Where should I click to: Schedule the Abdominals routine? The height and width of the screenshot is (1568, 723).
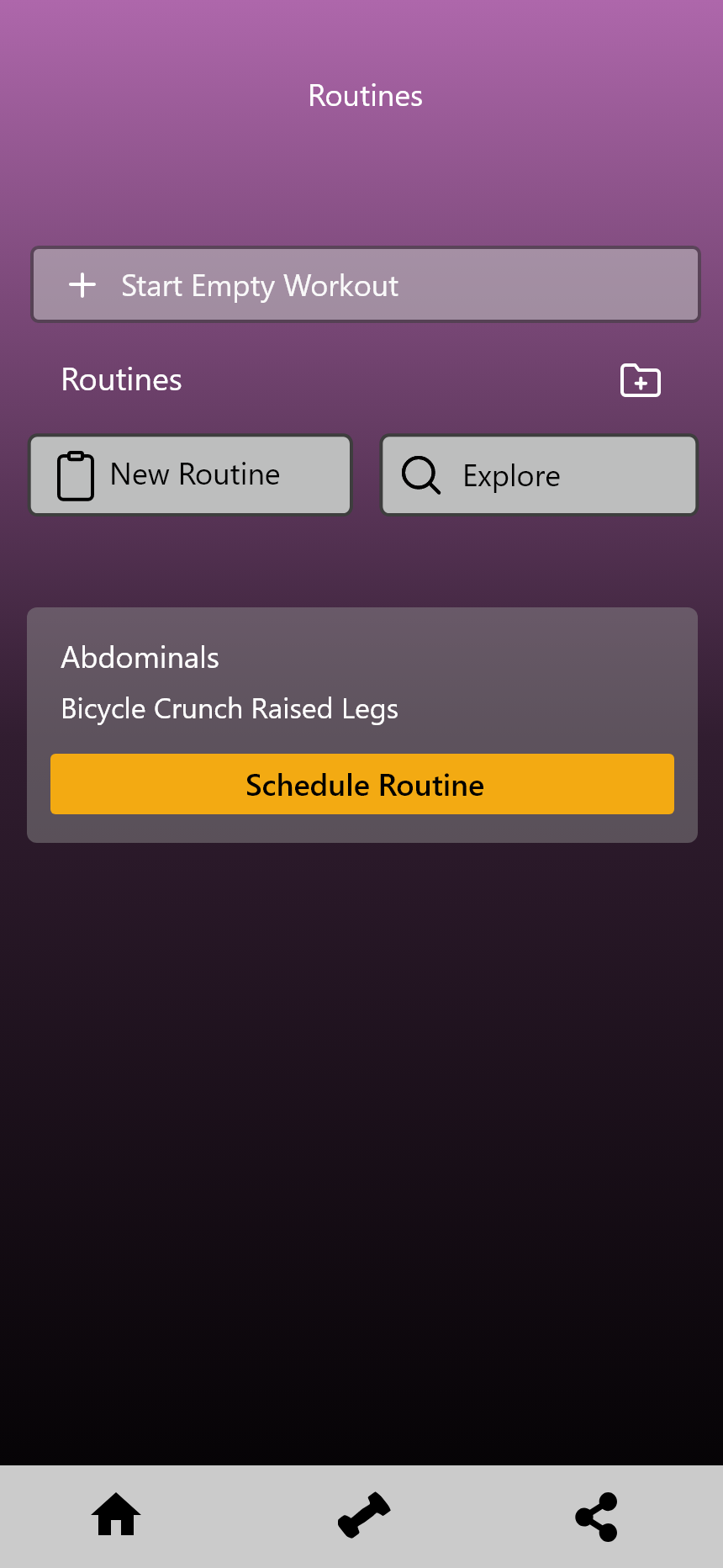coord(362,784)
